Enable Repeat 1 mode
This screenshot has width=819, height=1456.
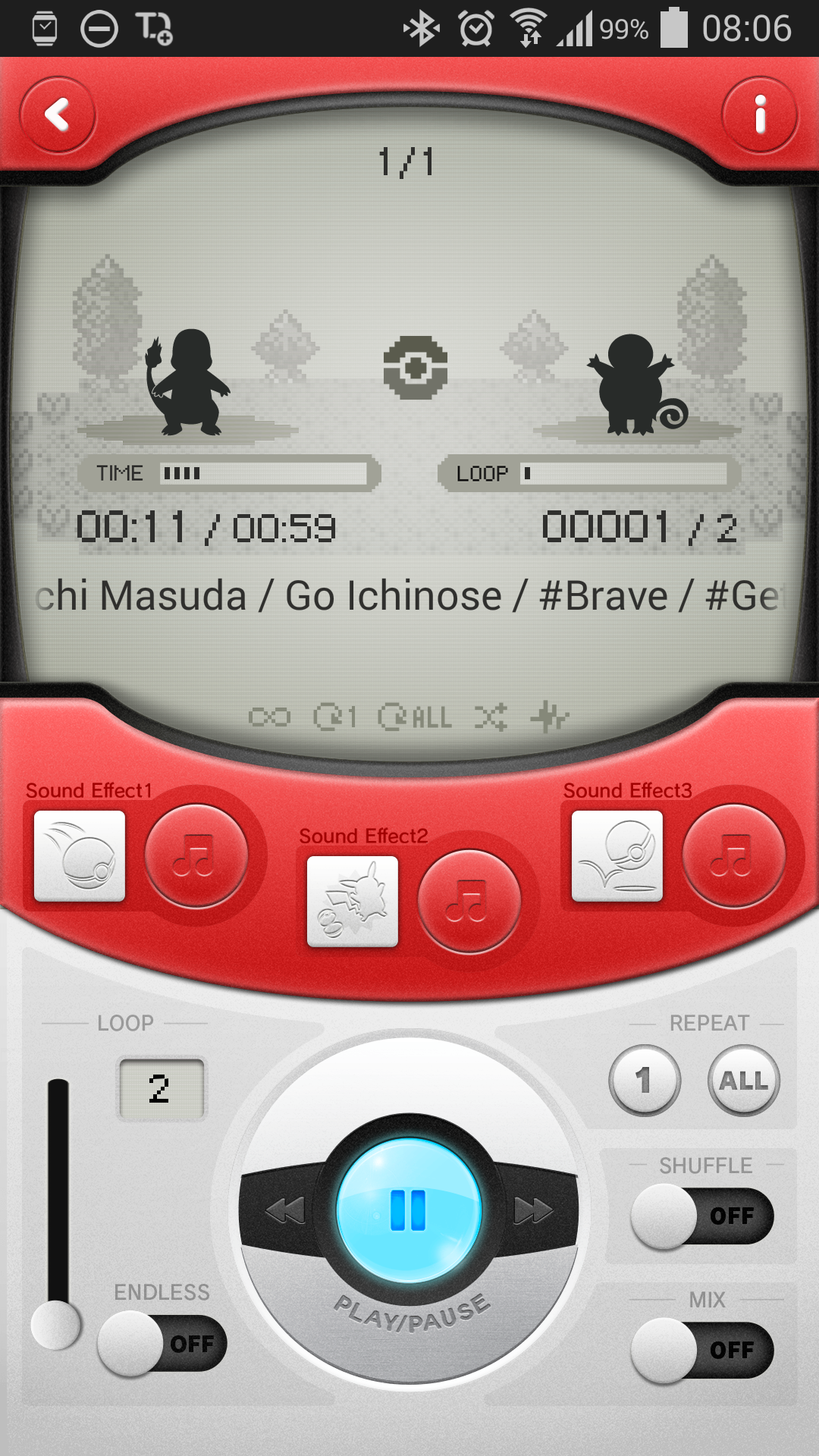point(644,1080)
